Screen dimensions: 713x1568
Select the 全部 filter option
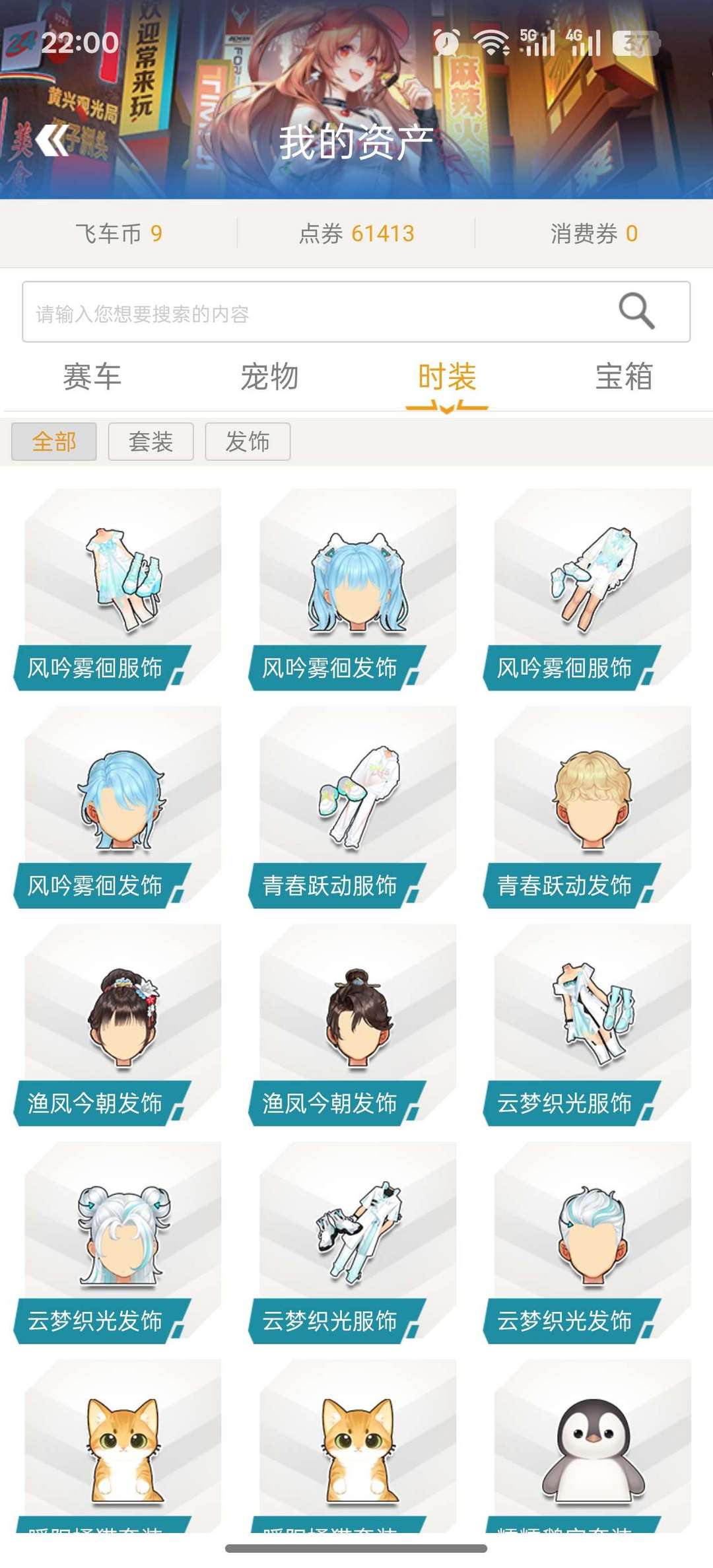tap(53, 443)
